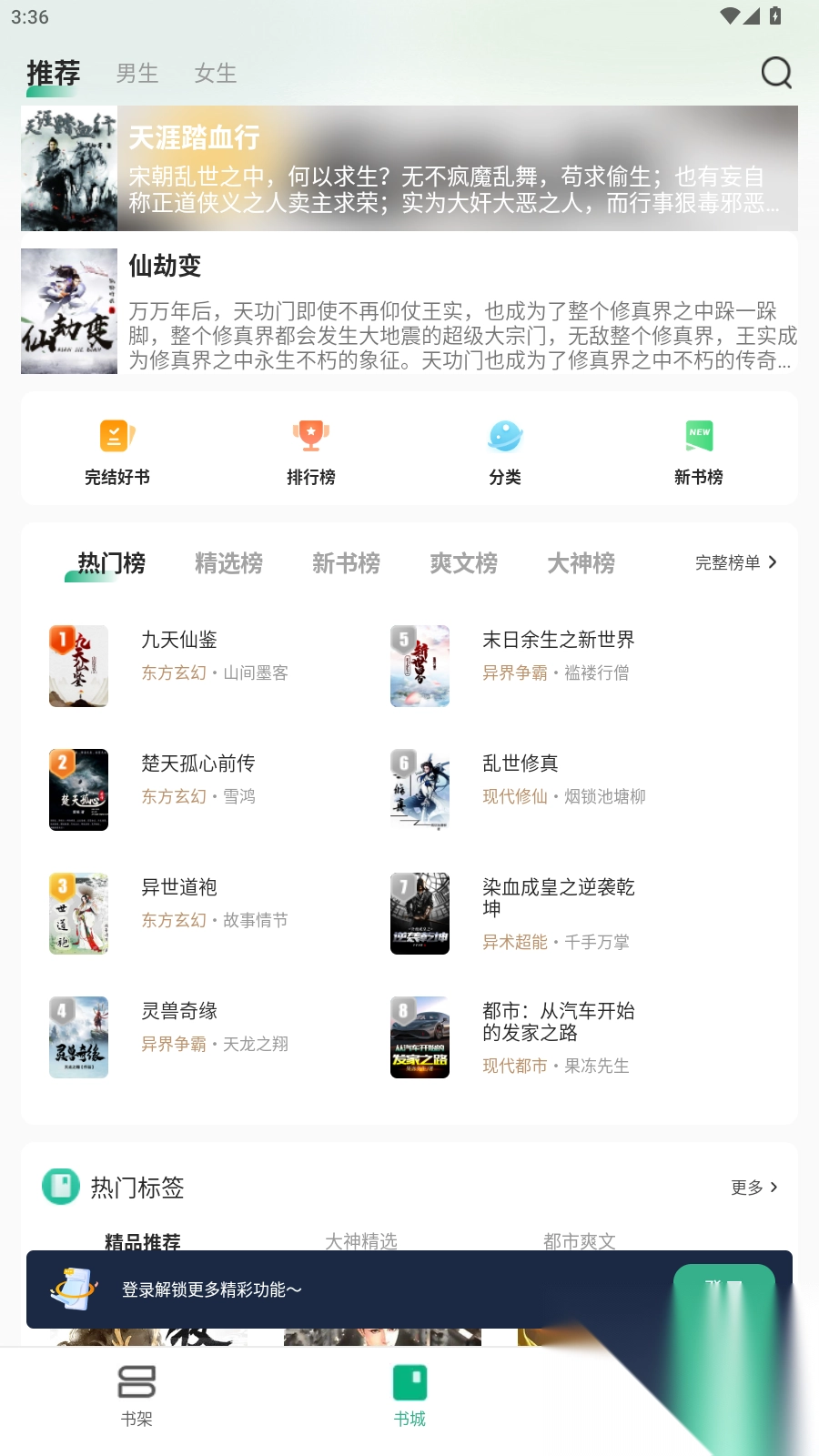819x1456 pixels.
Task: Open the 仙劫变 book card
Action: [x=409, y=311]
